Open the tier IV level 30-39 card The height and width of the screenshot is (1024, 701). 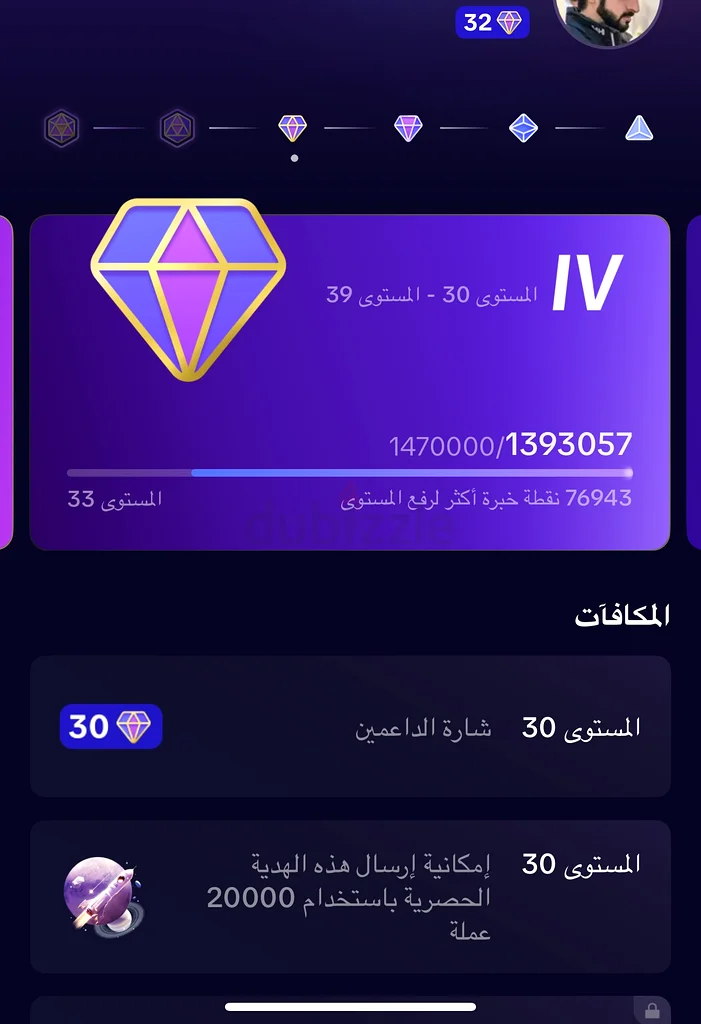pyautogui.click(x=350, y=382)
